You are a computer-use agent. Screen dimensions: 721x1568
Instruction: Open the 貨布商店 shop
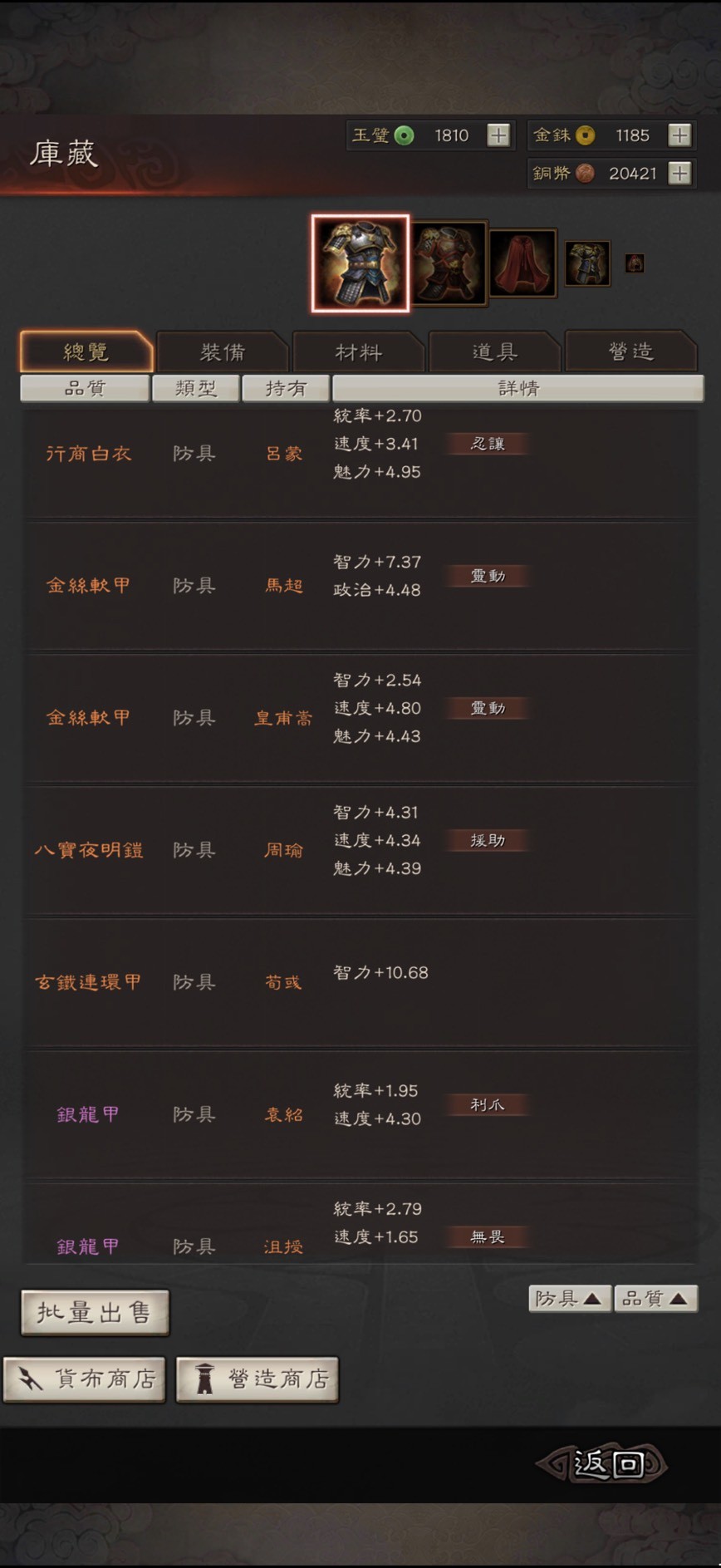(x=85, y=1379)
